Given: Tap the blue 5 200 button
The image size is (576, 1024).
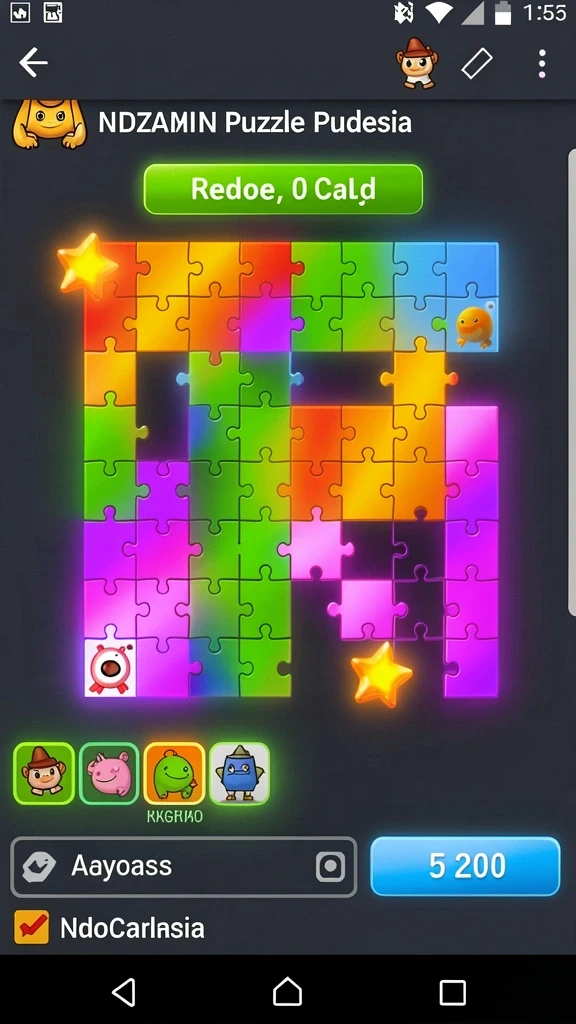Looking at the screenshot, I should tap(466, 866).
